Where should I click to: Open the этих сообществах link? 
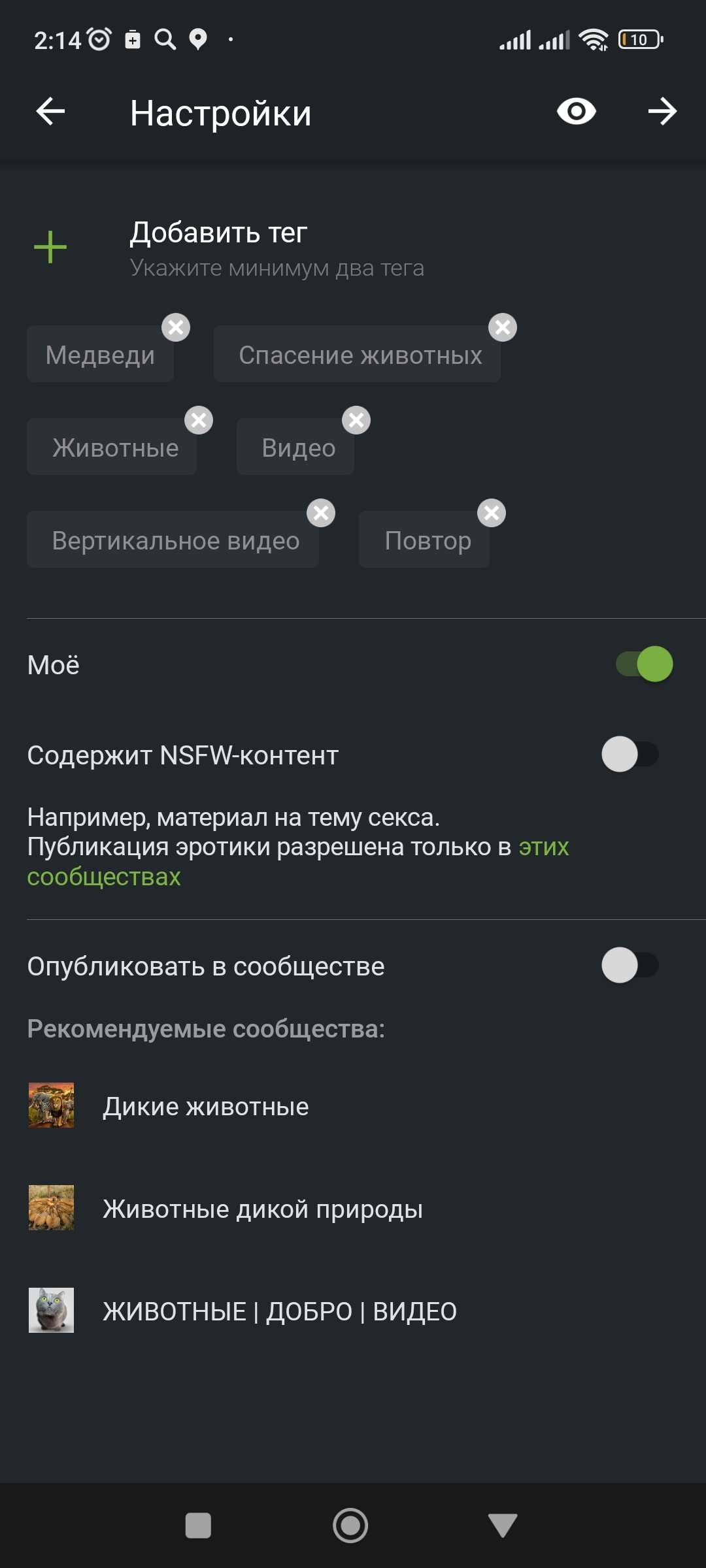pyautogui.click(x=103, y=877)
